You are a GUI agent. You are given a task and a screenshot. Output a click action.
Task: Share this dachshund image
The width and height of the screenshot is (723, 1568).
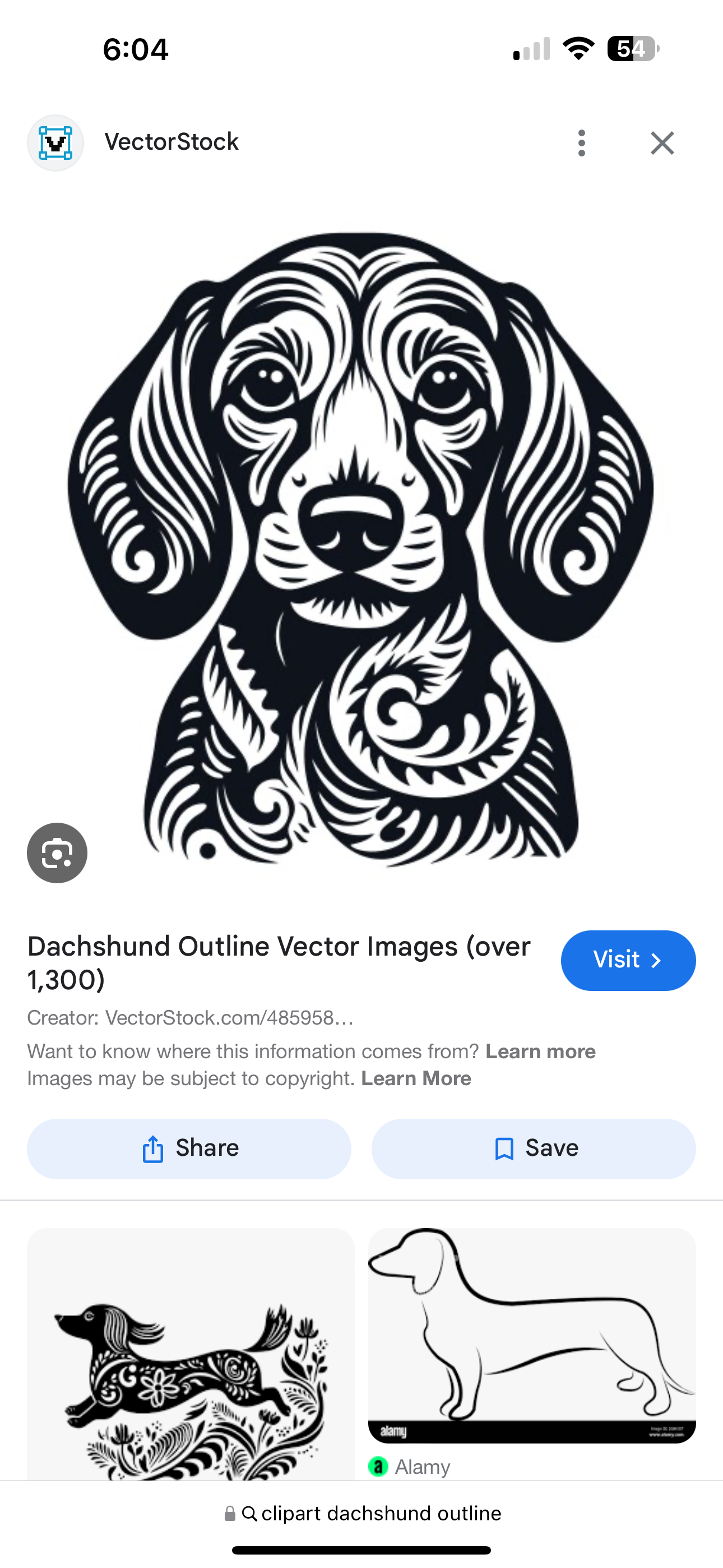(189, 1149)
